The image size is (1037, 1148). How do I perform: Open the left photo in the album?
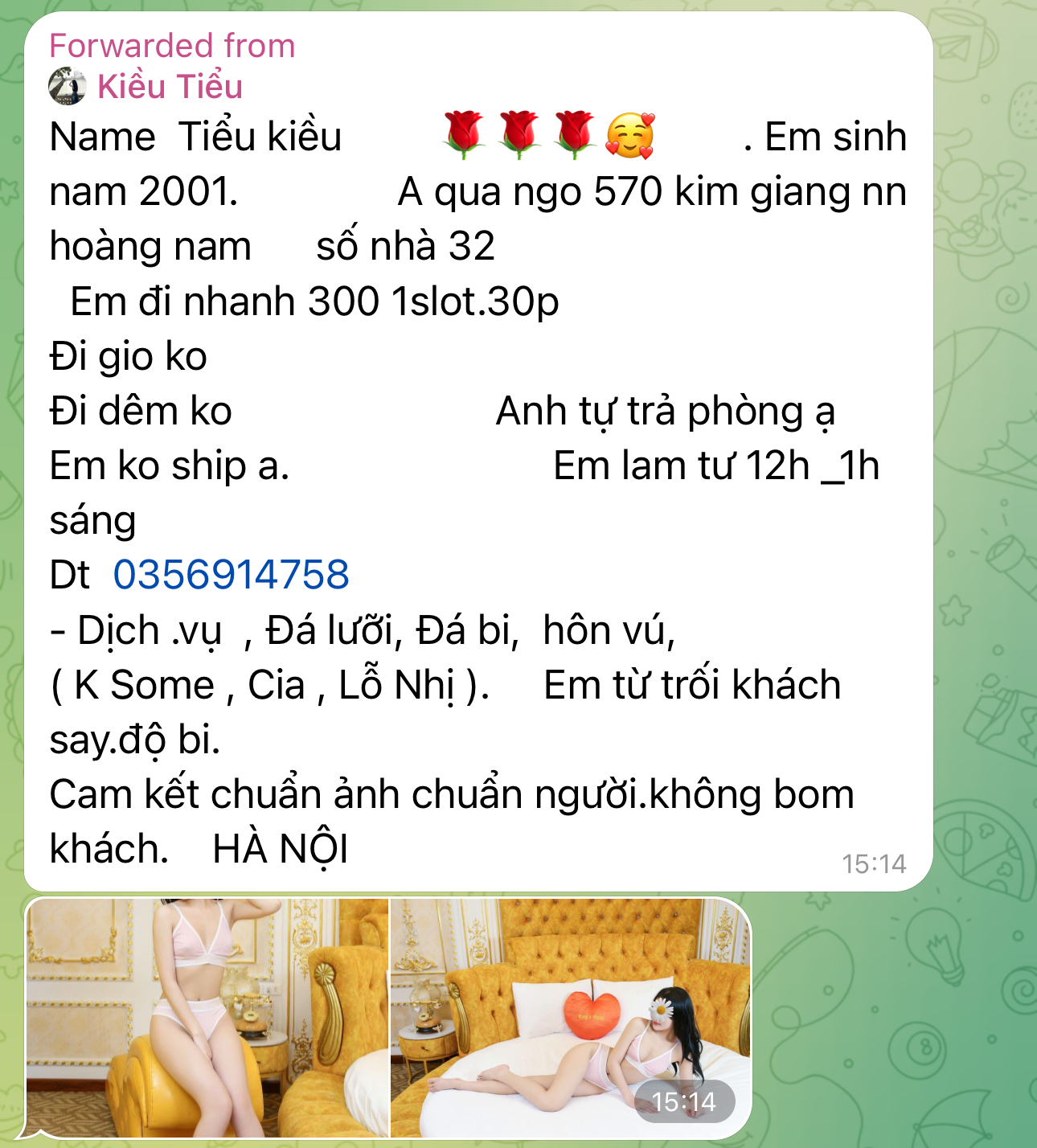tap(207, 1017)
